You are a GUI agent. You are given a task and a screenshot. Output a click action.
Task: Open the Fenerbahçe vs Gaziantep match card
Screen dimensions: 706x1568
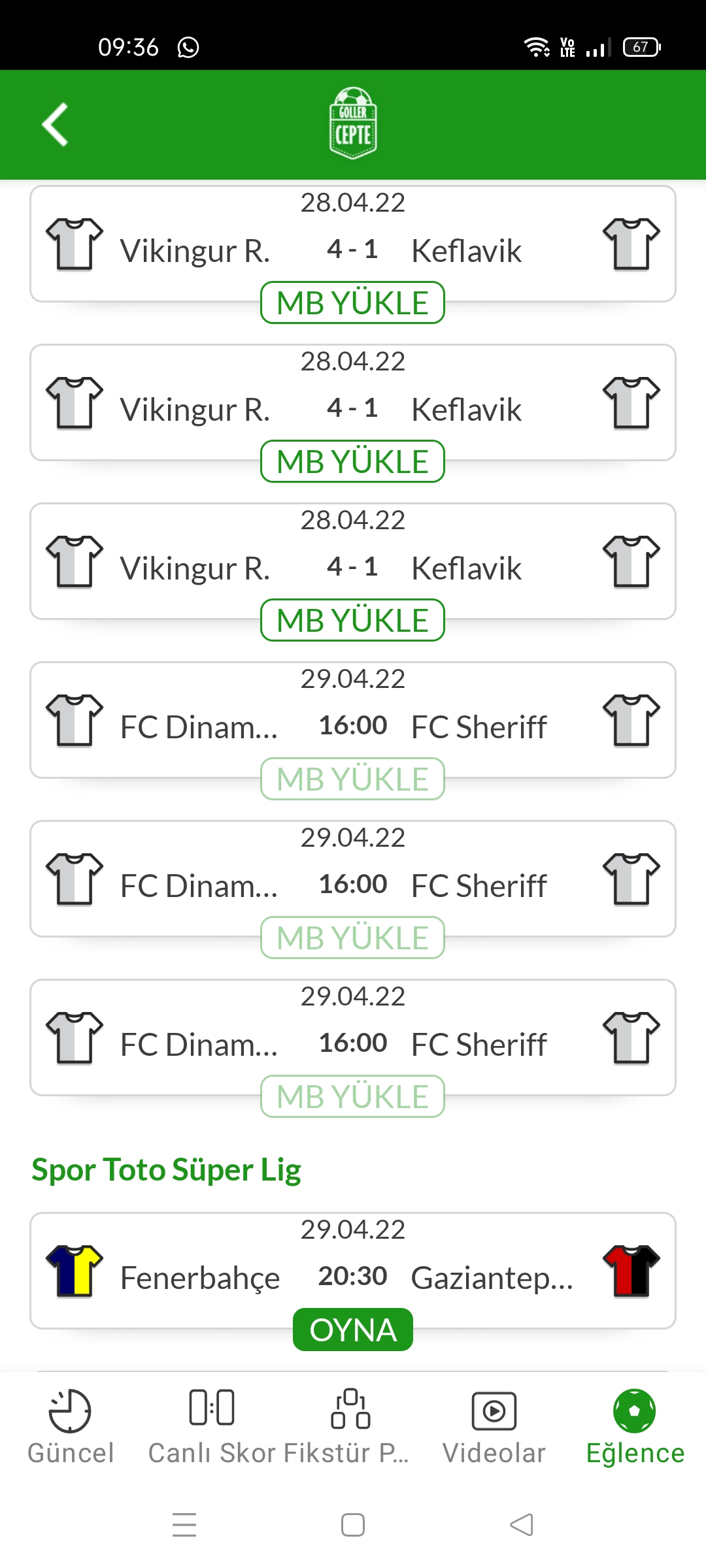pos(353,1271)
